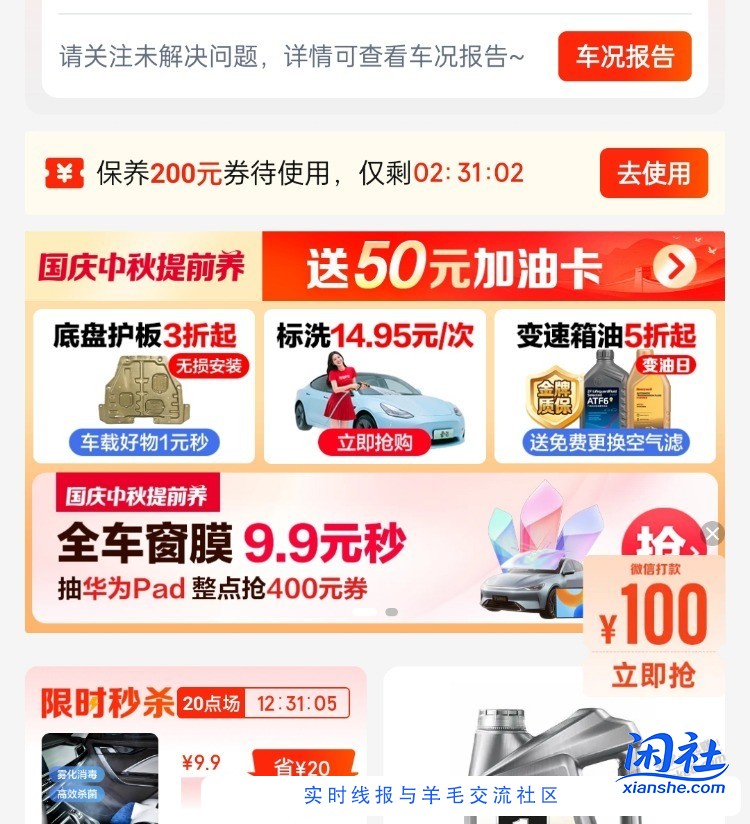Open 车况报告 to view the report
This screenshot has width=750, height=824.
624,56
